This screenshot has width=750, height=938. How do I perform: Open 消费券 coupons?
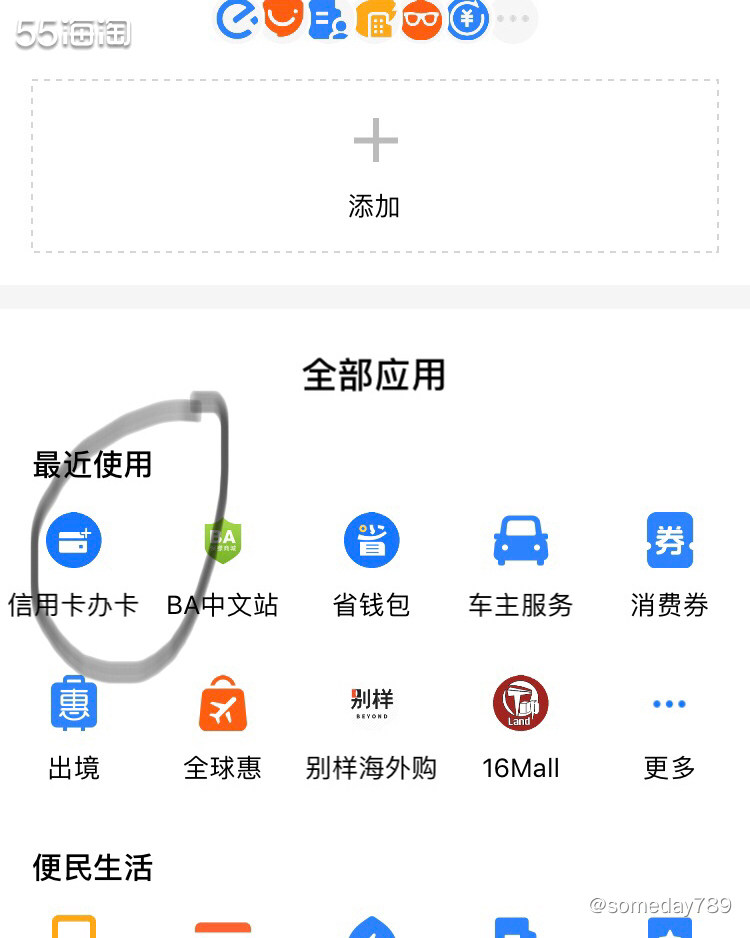point(669,562)
